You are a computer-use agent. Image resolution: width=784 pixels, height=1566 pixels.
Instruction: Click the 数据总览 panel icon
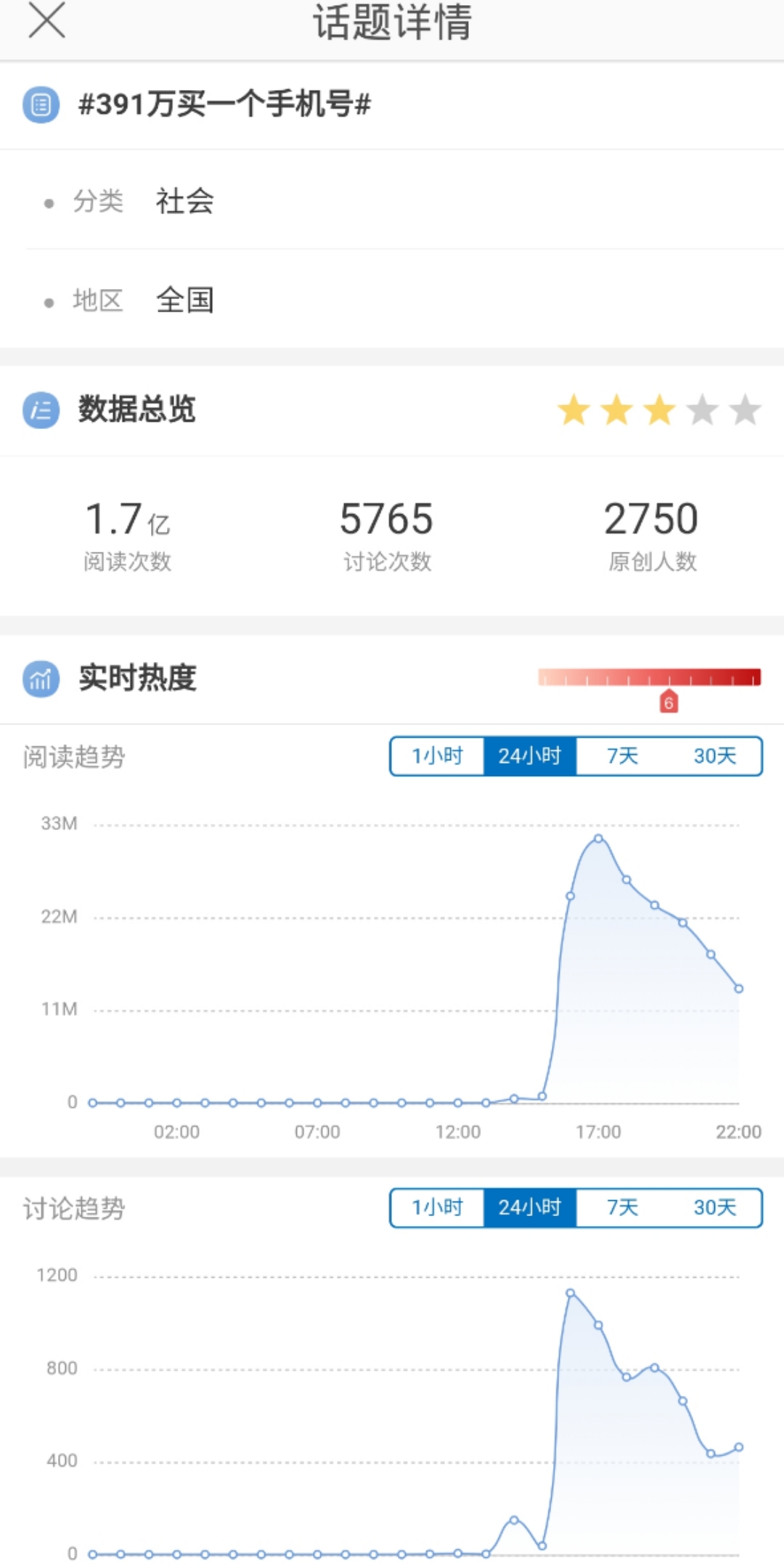(40, 412)
